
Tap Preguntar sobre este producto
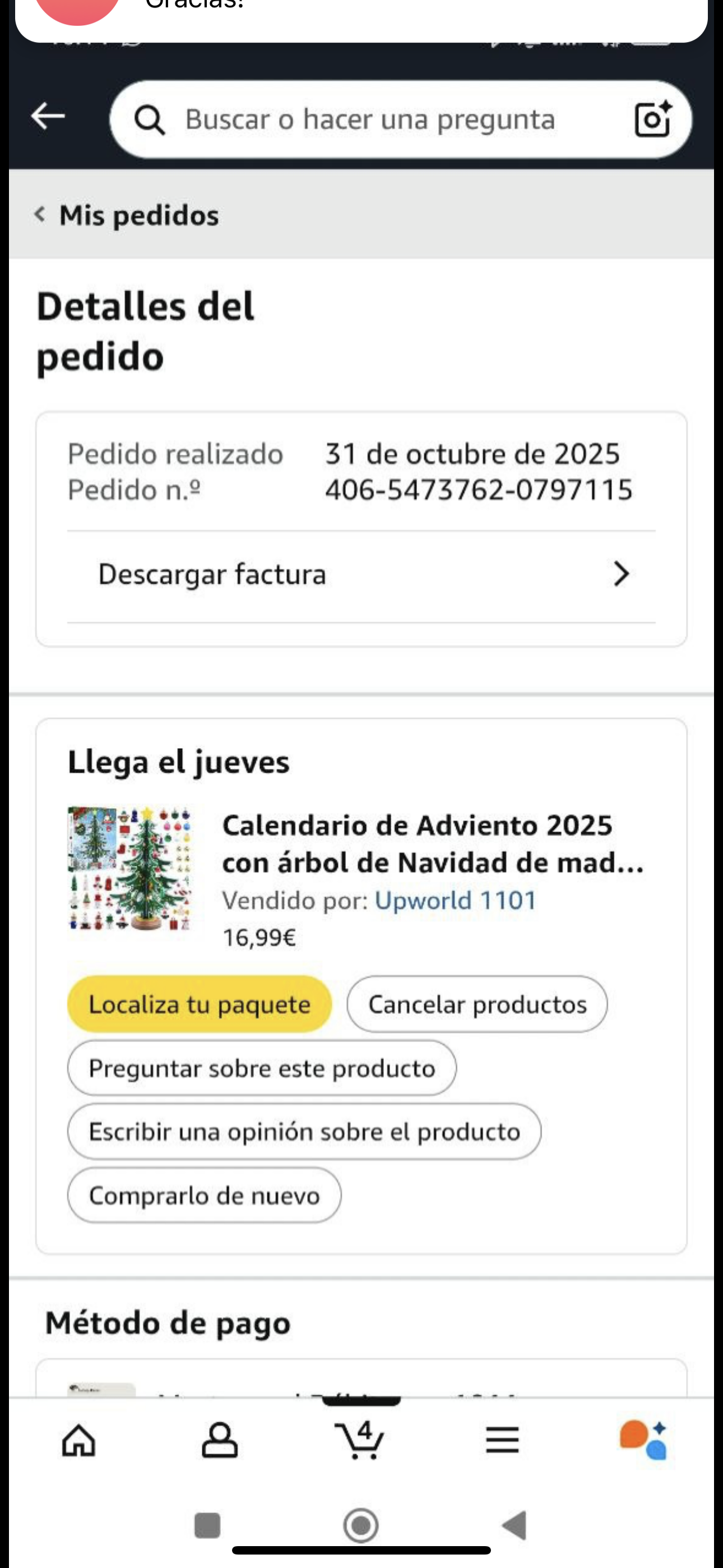pyautogui.click(x=262, y=1068)
